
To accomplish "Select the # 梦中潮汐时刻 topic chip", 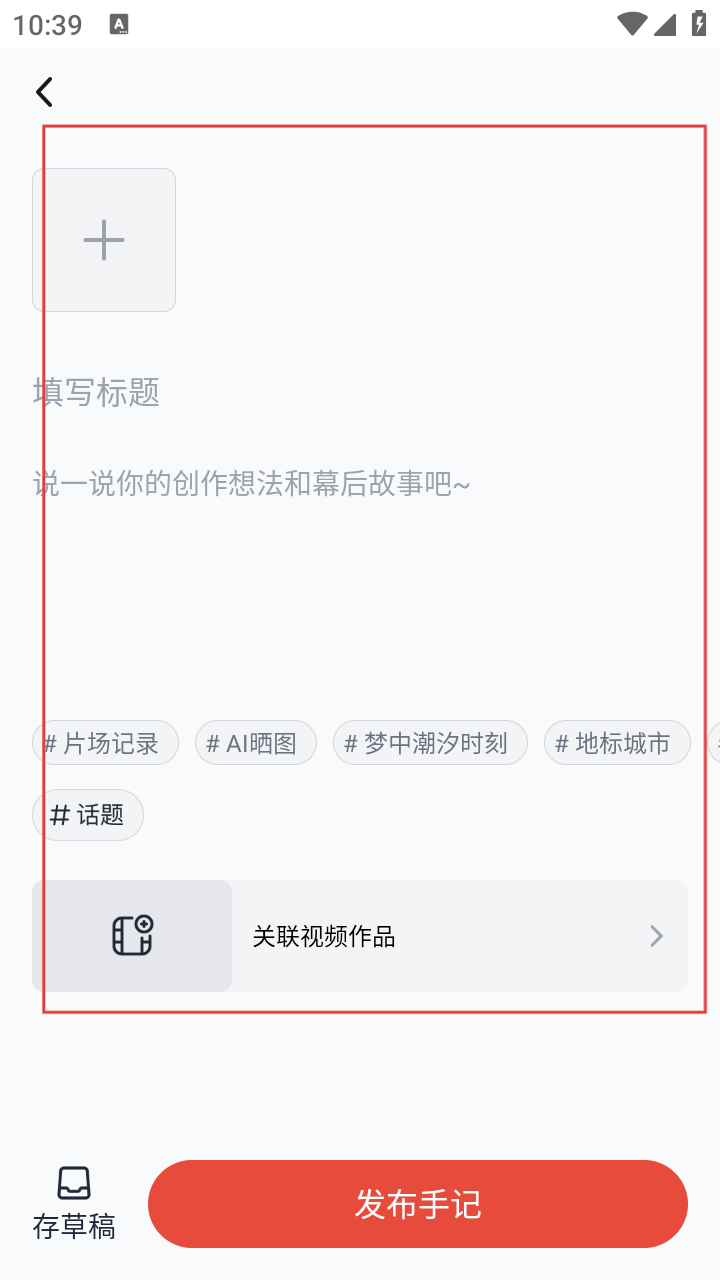I will tap(430, 743).
